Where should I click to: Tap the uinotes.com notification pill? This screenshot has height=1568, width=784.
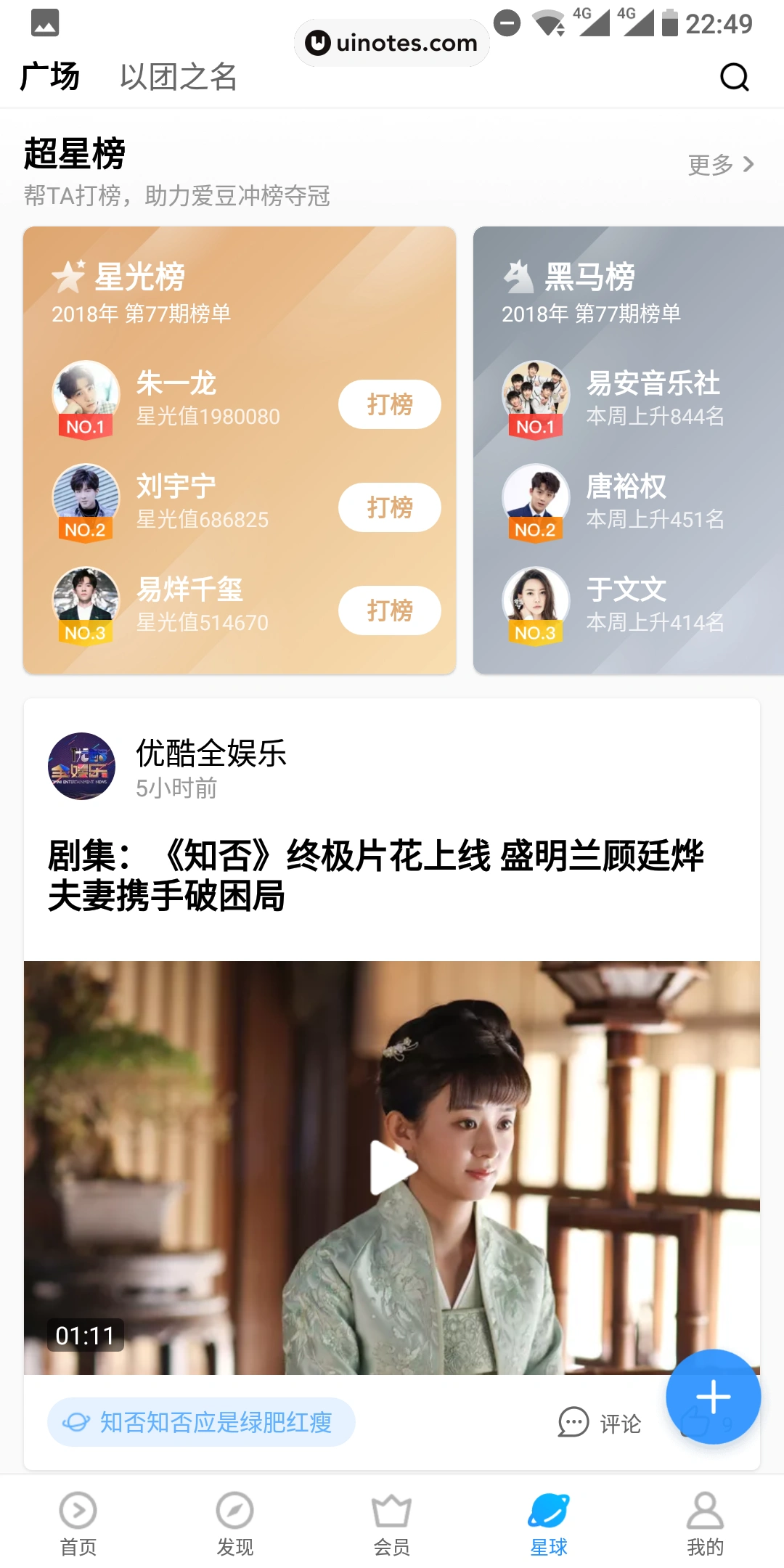coord(391,43)
